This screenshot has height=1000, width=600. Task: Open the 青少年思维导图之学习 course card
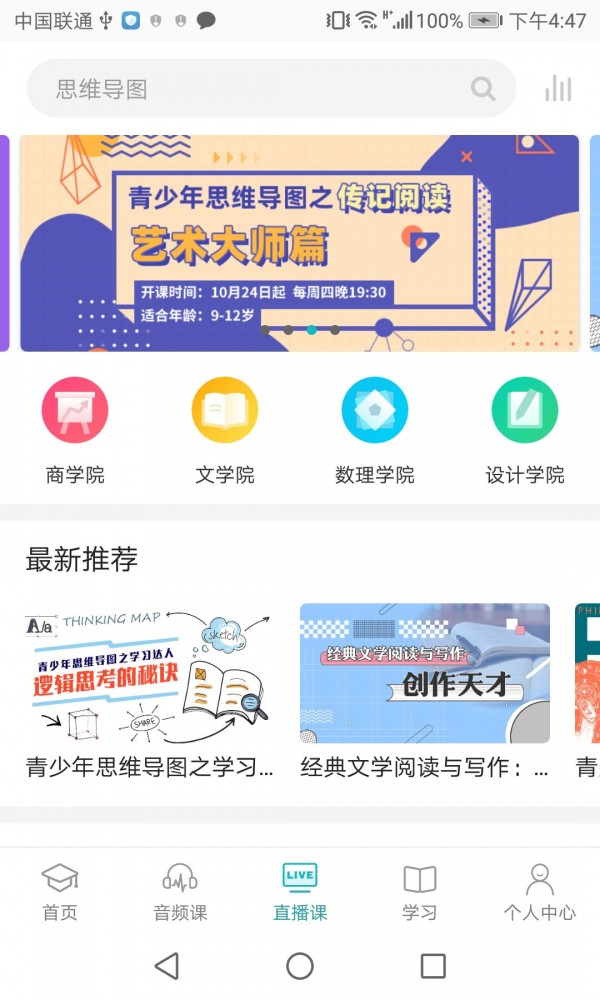click(x=150, y=690)
